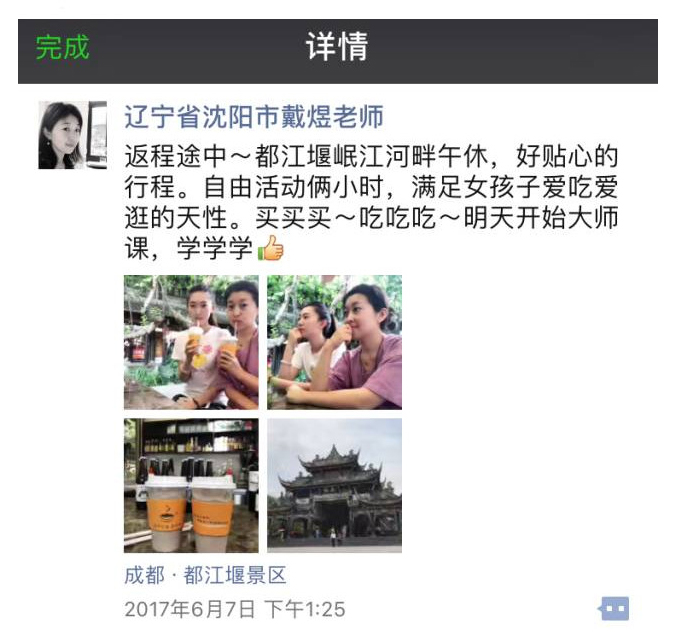677x641 pixels.
Task: Tap 完成 to close the detail page
Action: [62, 47]
